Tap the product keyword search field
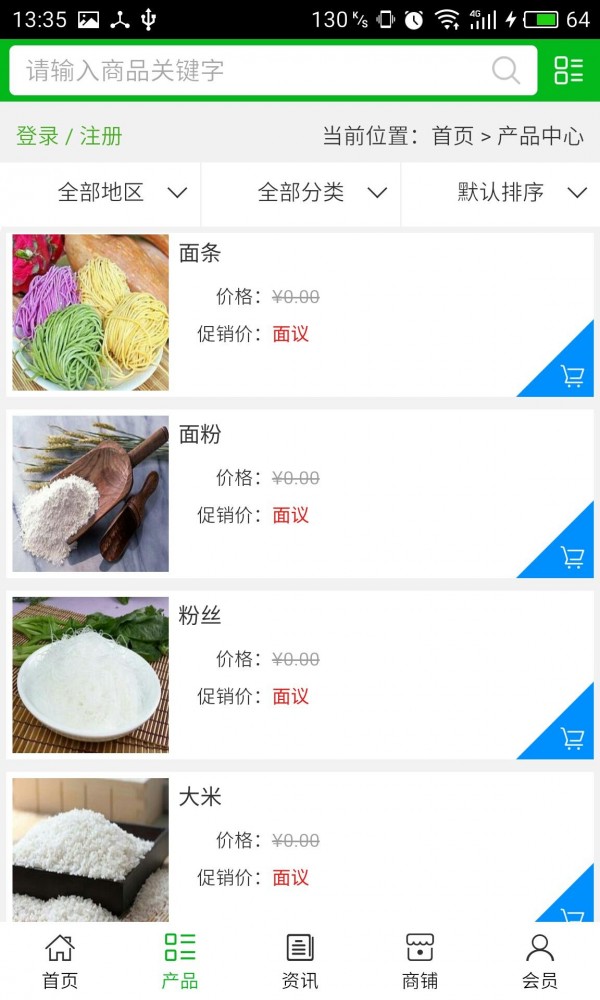Image resolution: width=600 pixels, height=1000 pixels. [250, 71]
